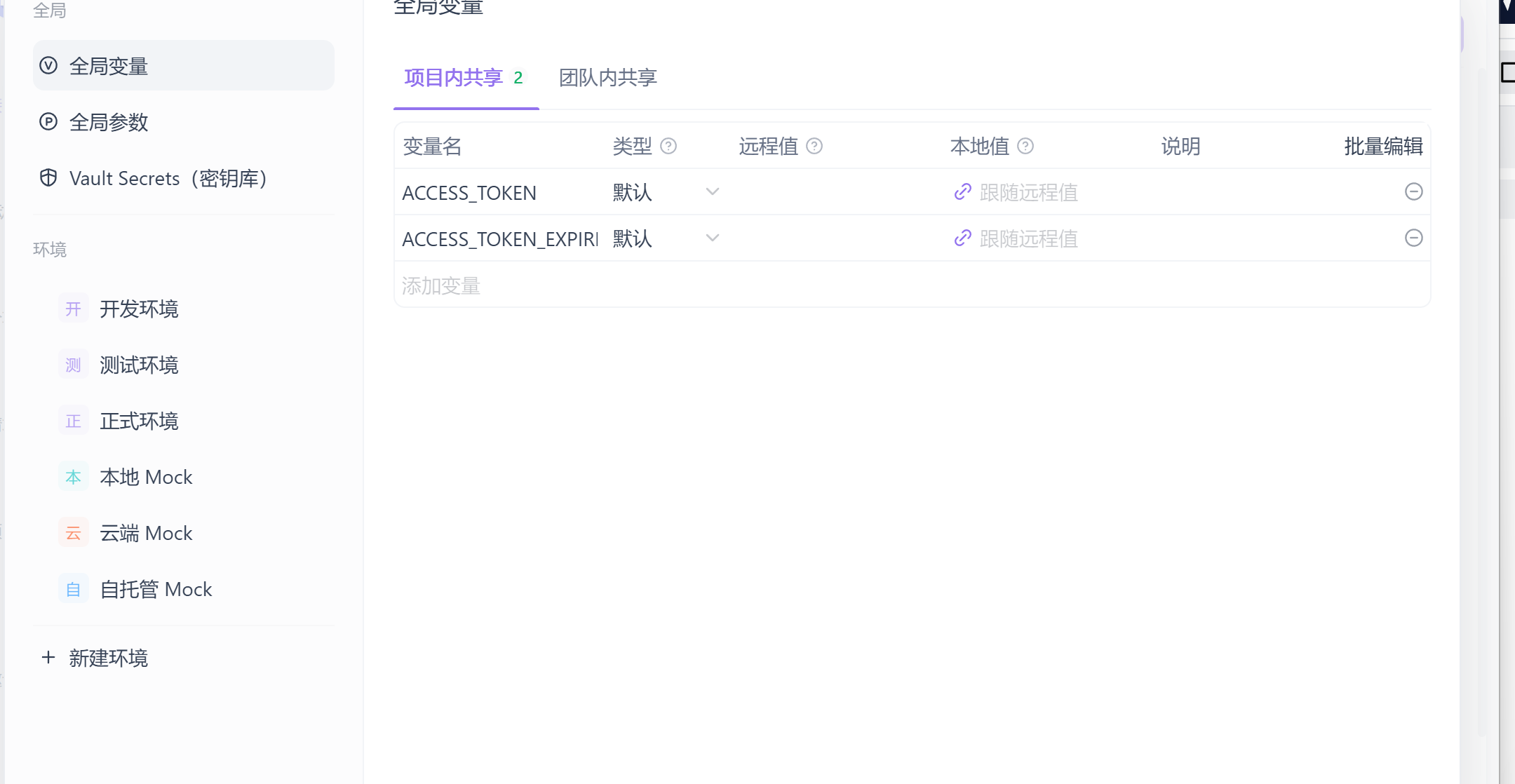Expand type dropdown for ACCESS_TOKEN_EXPIRE row
Image resolution: width=1515 pixels, height=784 pixels.
click(x=712, y=238)
